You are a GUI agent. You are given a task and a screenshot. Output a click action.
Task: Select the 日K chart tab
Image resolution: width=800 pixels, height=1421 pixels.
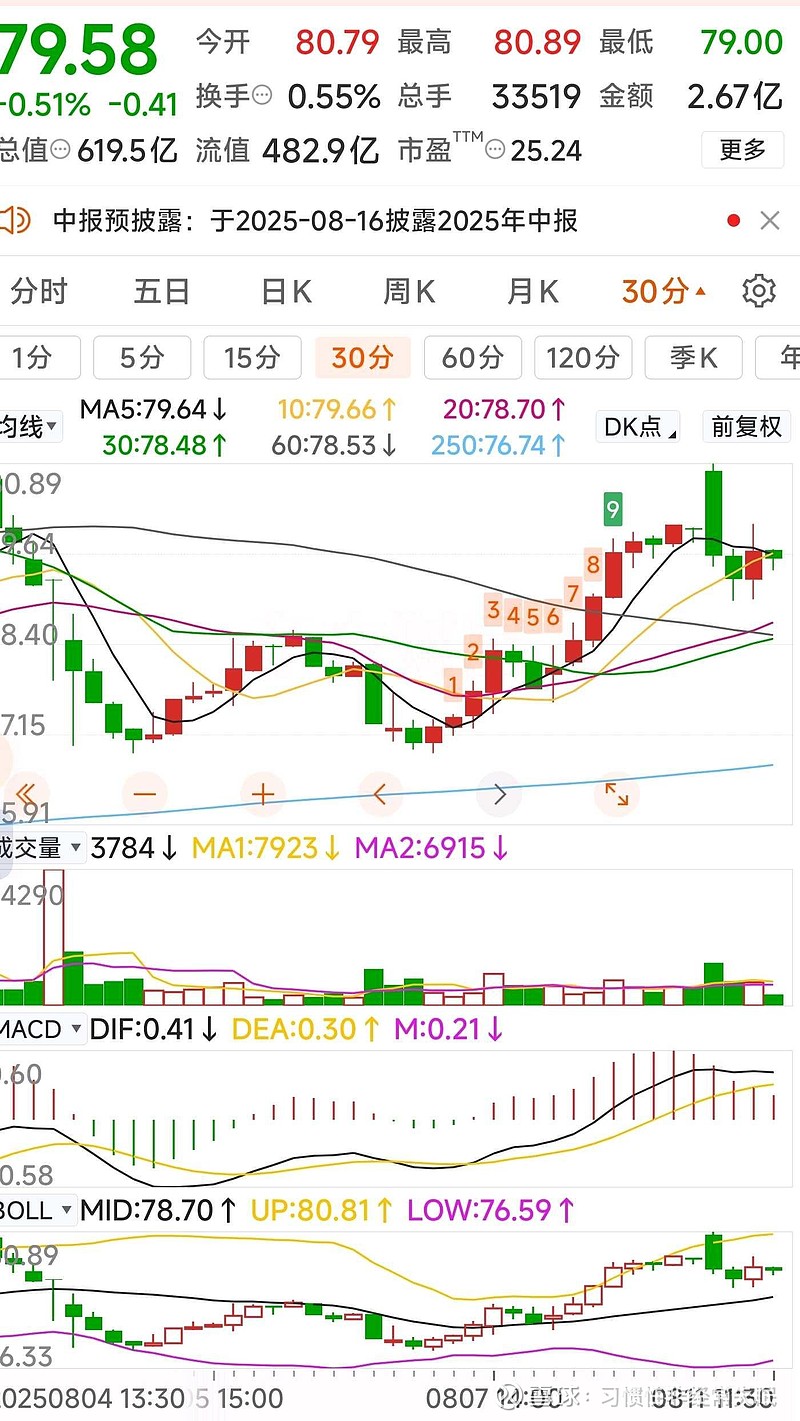(x=286, y=292)
